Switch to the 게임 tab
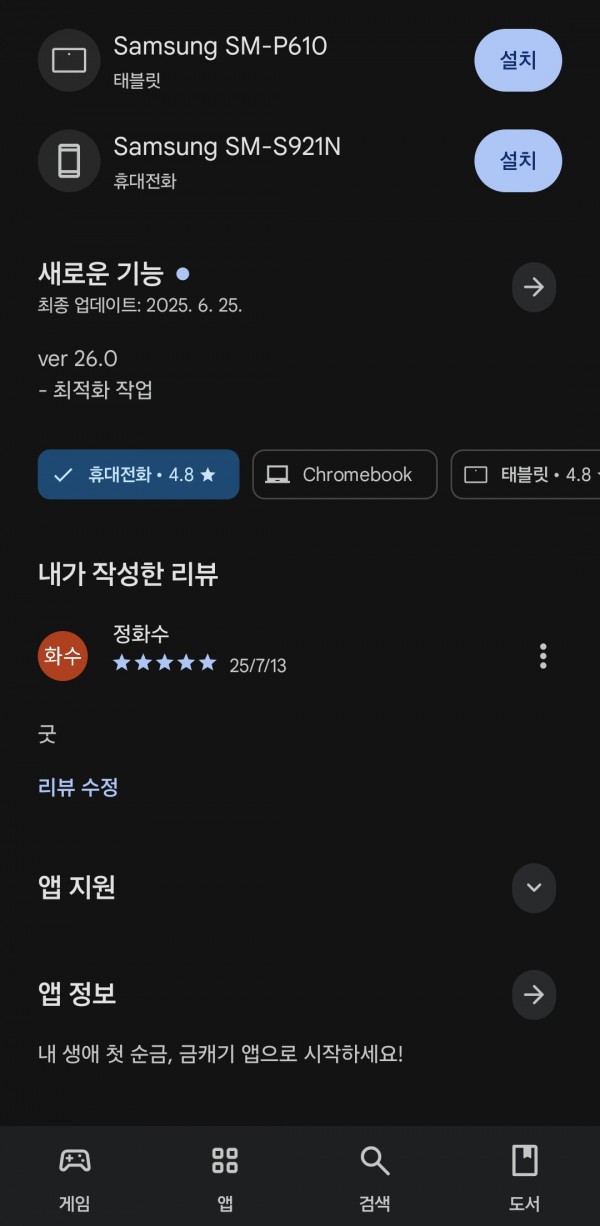600x1226 pixels. (x=75, y=1178)
